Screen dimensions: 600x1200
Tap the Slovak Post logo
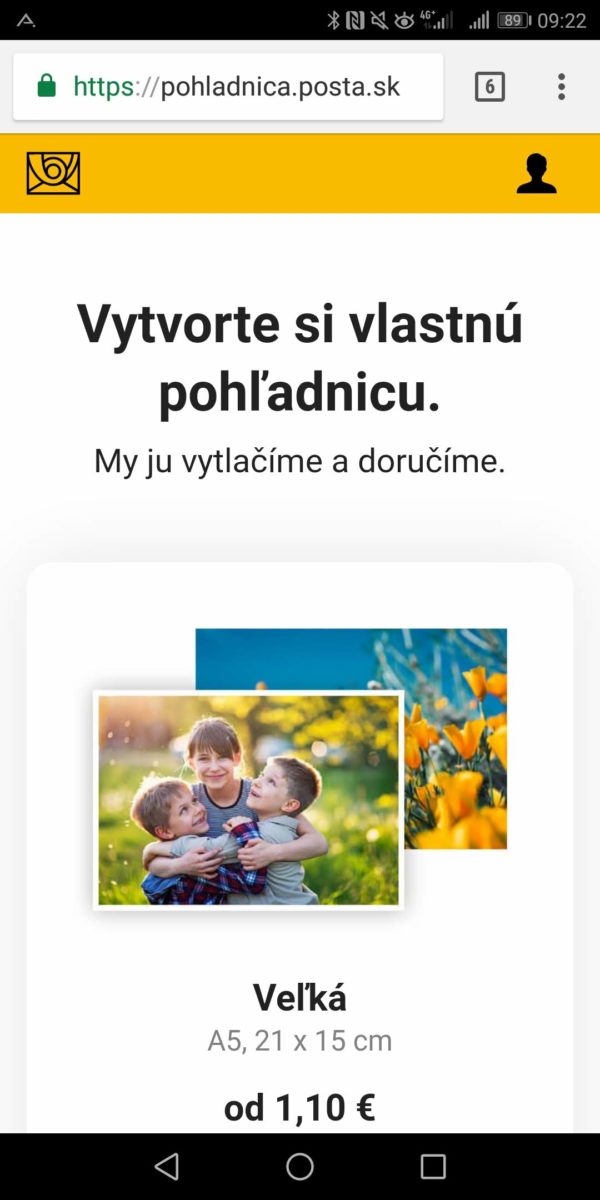tap(53, 173)
